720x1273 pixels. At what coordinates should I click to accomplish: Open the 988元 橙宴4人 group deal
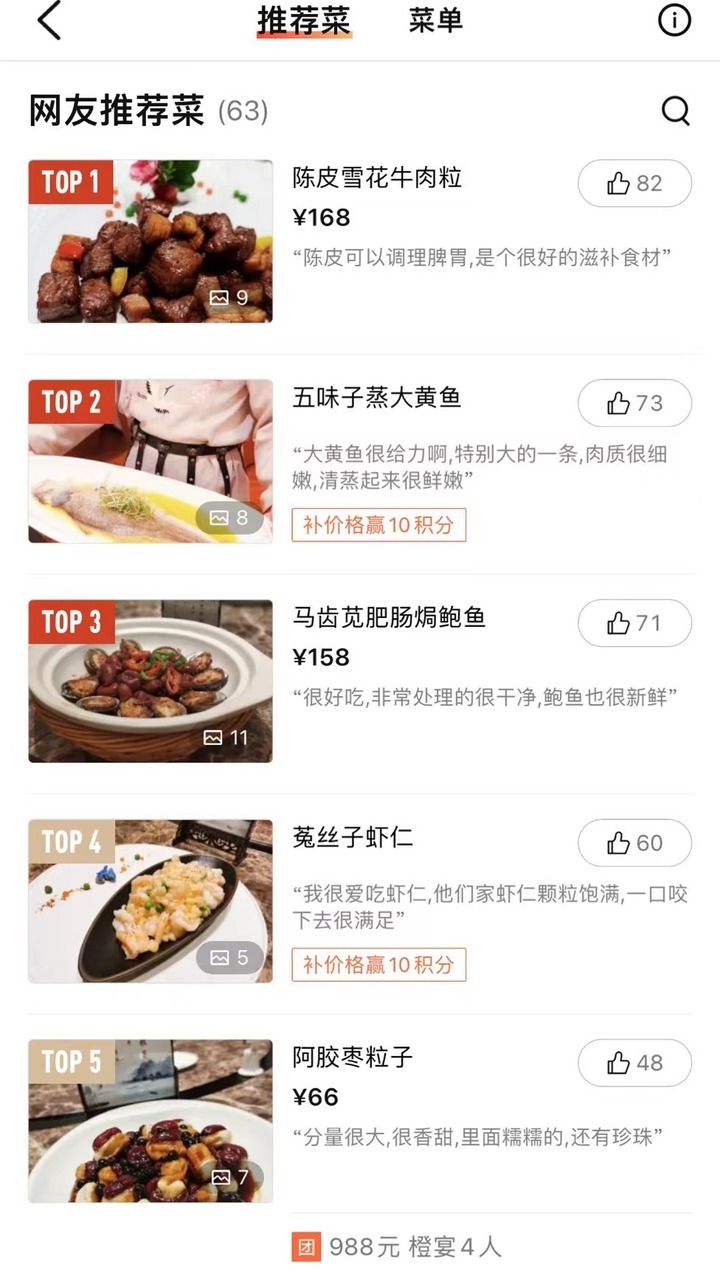pos(400,1246)
